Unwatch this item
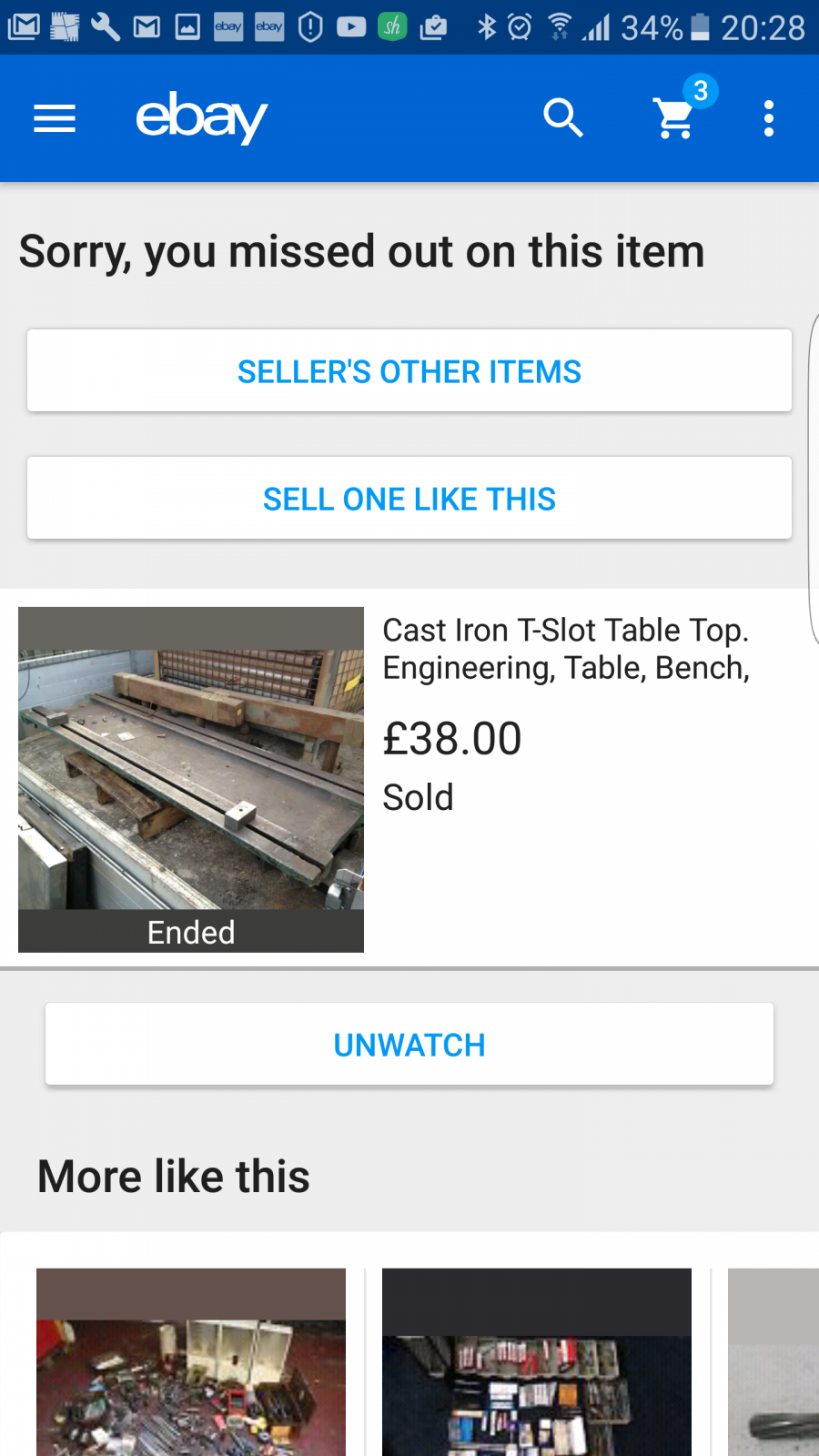The width and height of the screenshot is (819, 1456). (x=409, y=1045)
